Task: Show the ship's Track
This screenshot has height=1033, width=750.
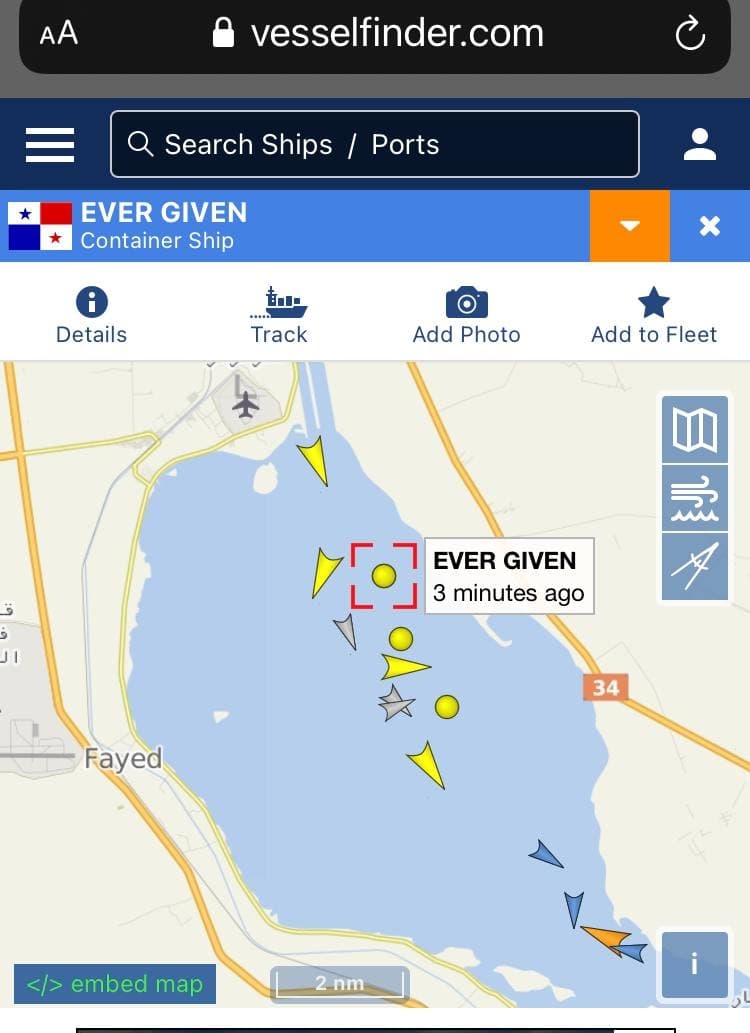Action: coord(279,315)
